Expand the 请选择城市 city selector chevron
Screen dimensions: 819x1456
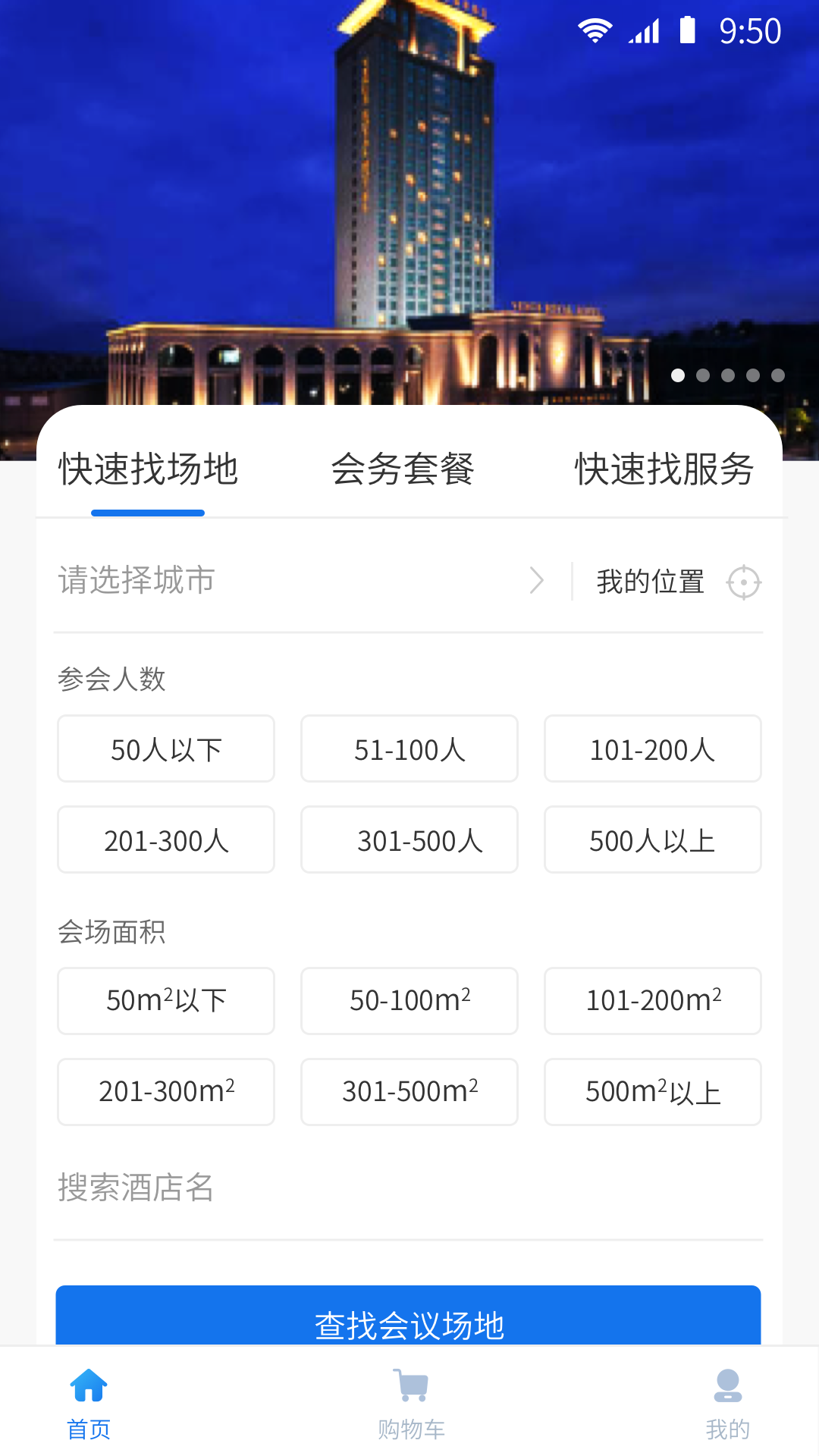[540, 581]
